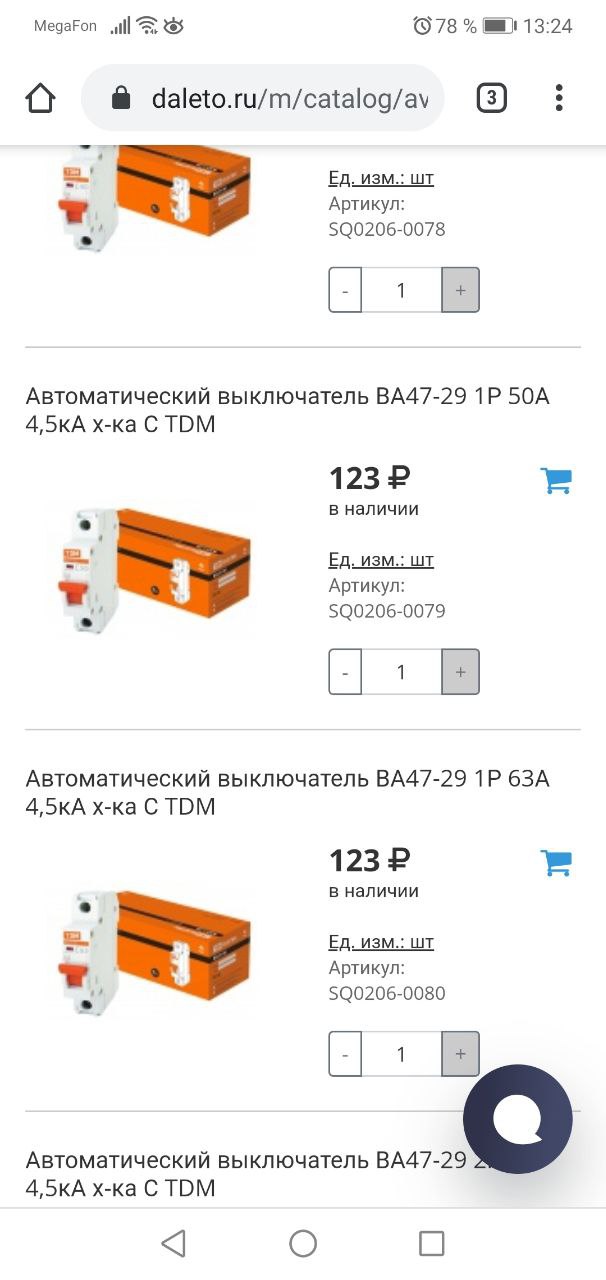Show recent apps
Screen dimensions: 606x1280
click(x=431, y=1243)
